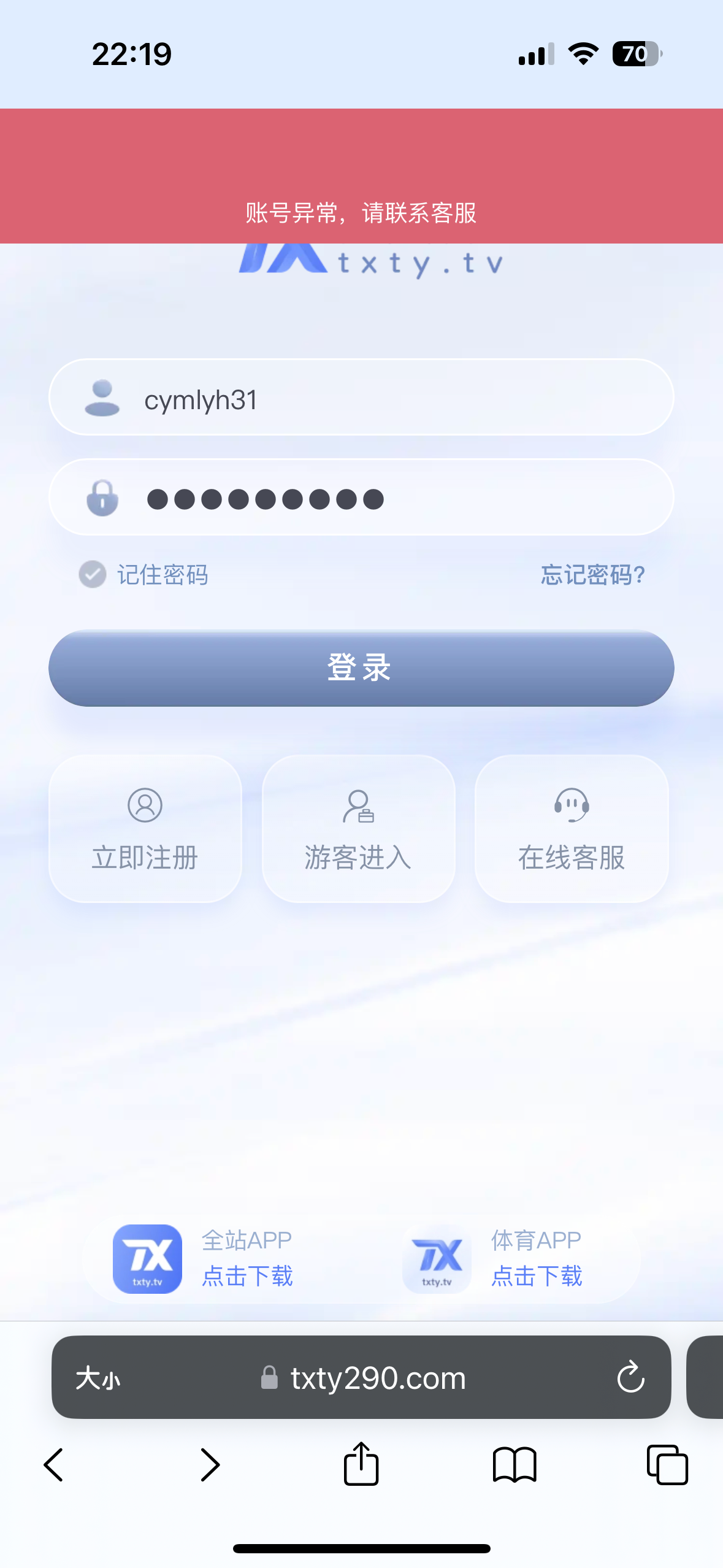The height and width of the screenshot is (1568, 723).
Task: Enter as guest via 游客进入
Action: [358, 828]
